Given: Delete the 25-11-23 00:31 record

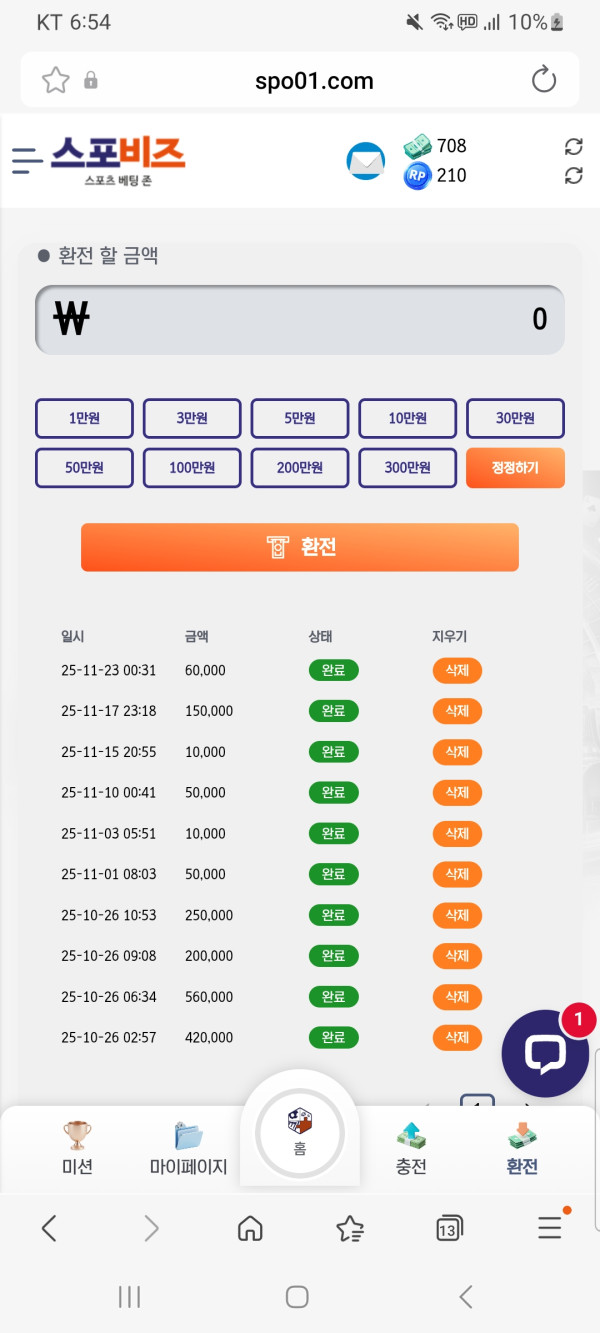Looking at the screenshot, I should pos(457,670).
